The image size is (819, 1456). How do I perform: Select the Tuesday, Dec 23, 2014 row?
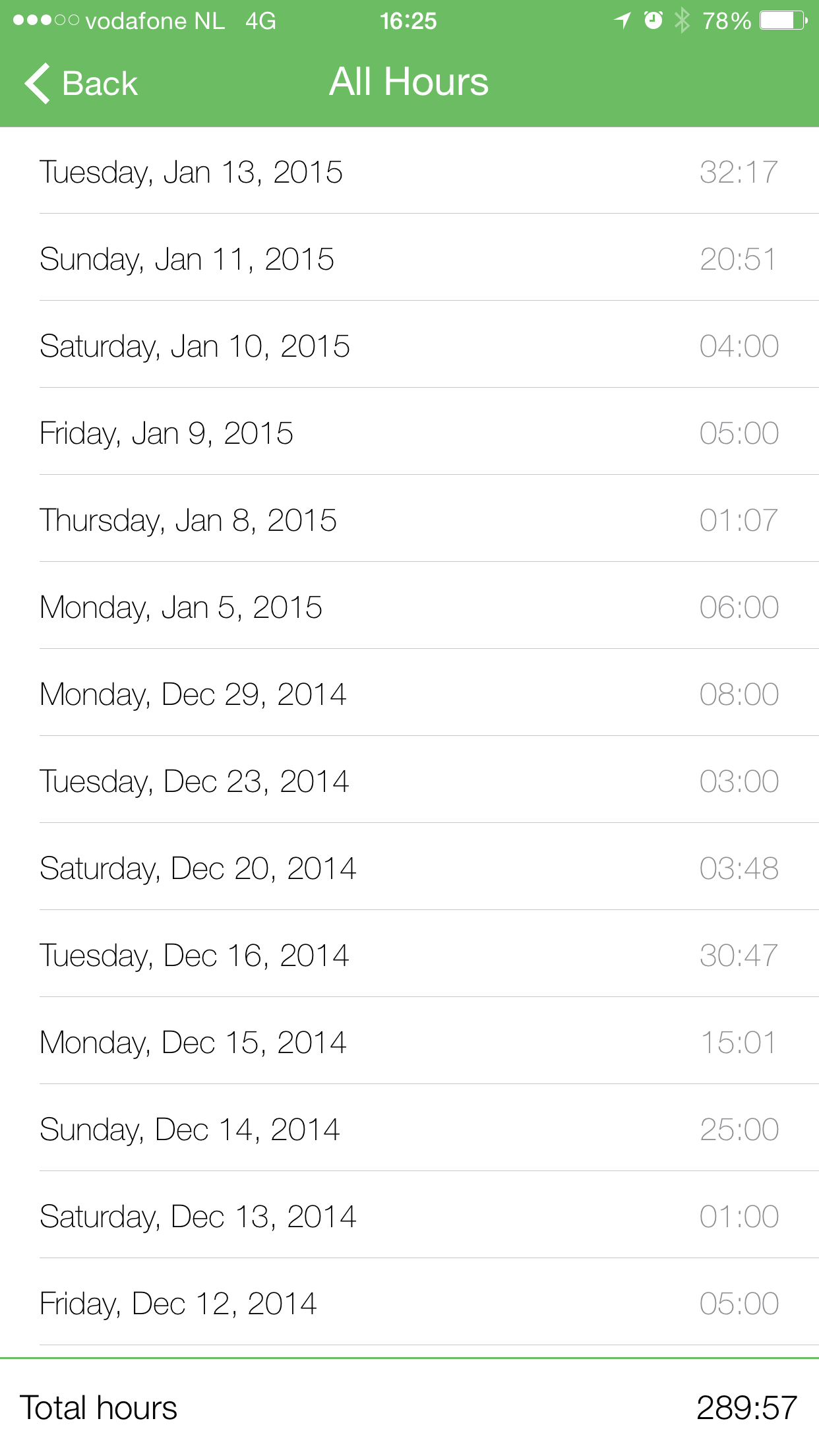[x=409, y=781]
